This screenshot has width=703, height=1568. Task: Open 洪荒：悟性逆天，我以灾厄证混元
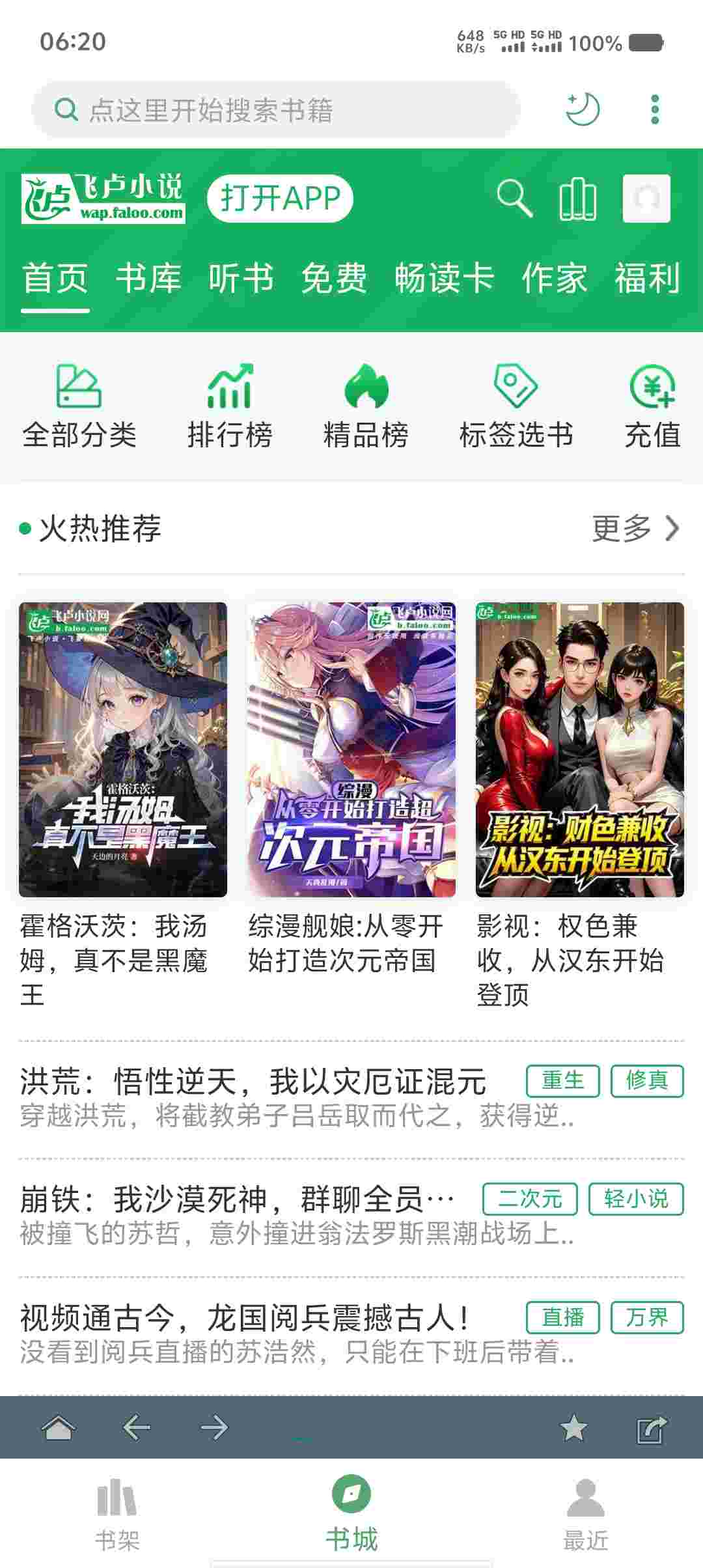coord(253,1082)
